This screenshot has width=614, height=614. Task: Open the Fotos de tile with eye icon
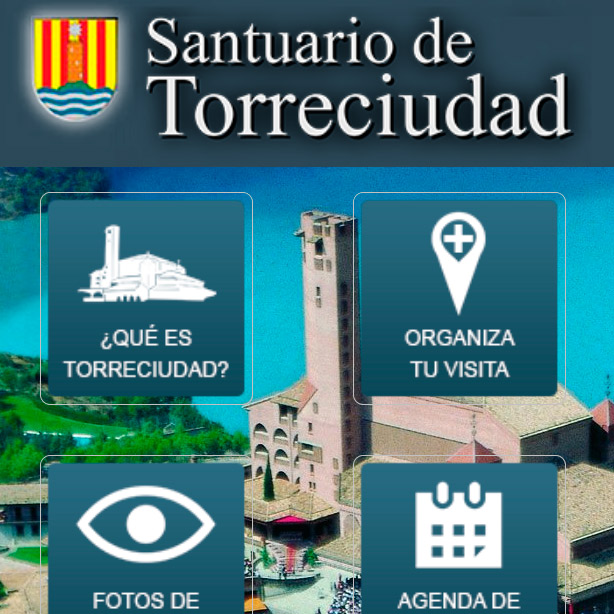[x=146, y=540]
